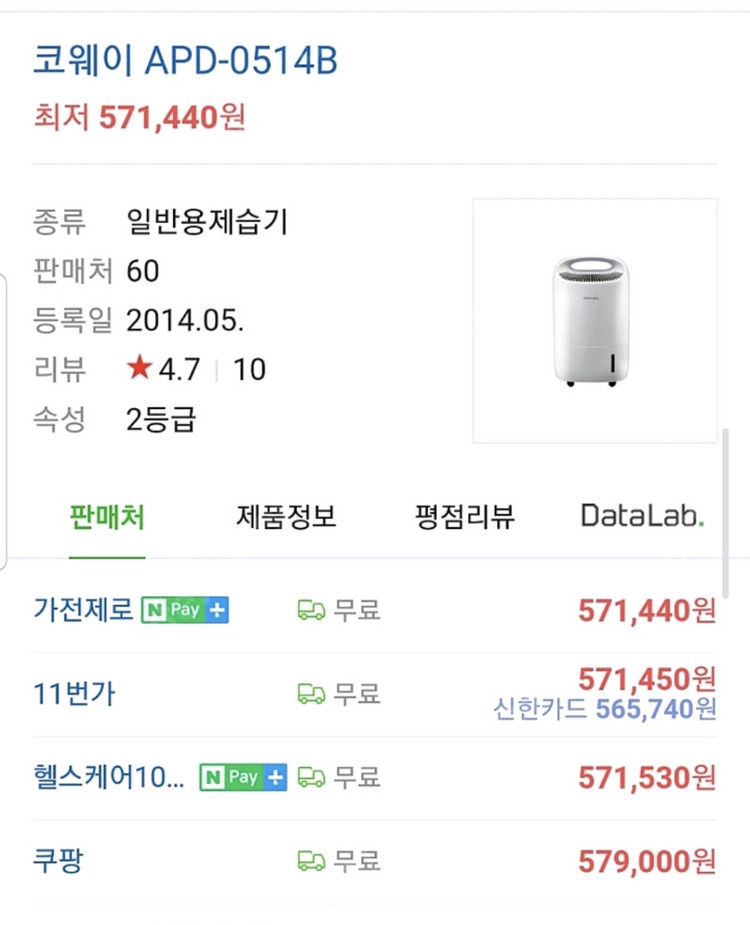Viewport: 750px width, 925px height.
Task: Open the DataLab section
Action: click(x=644, y=515)
